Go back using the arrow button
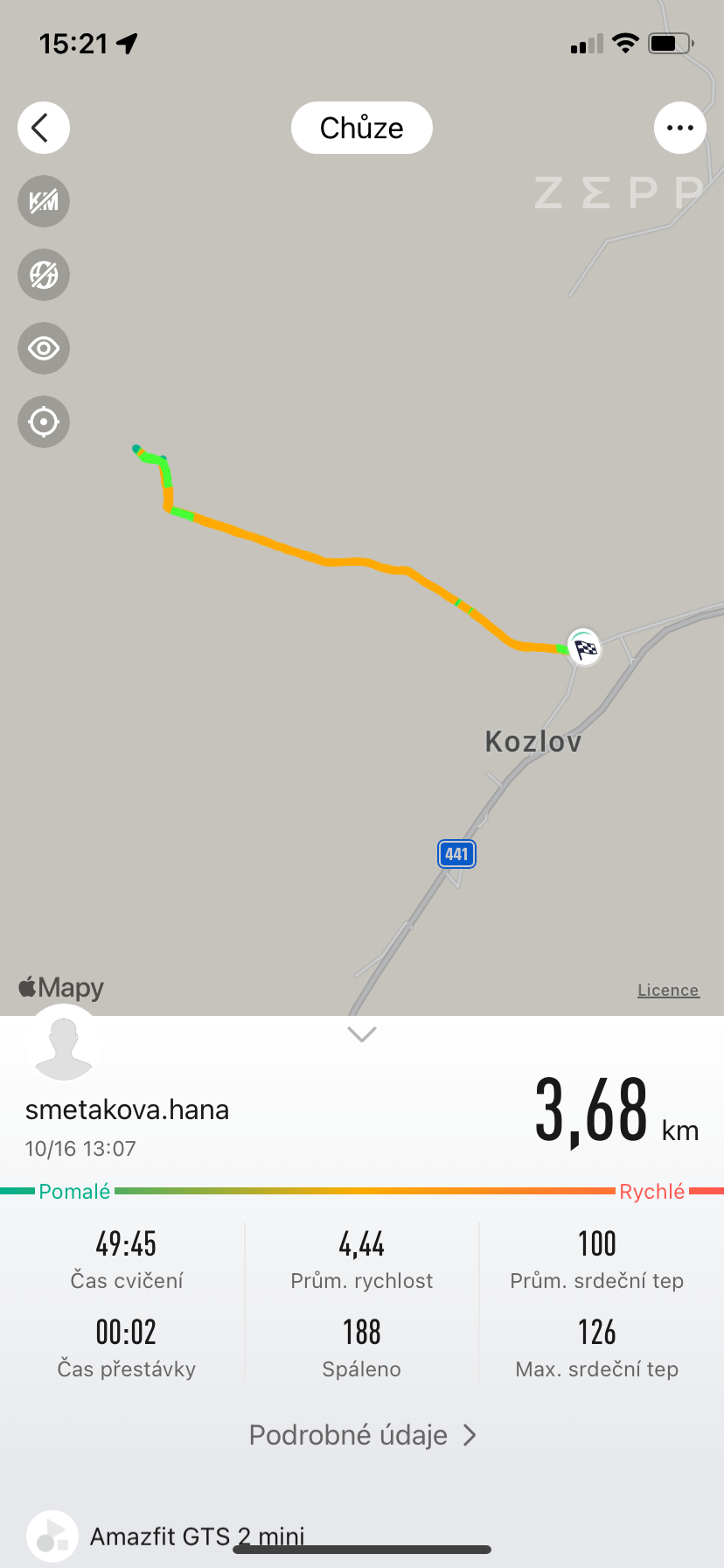This screenshot has height=1568, width=724. 43,128
